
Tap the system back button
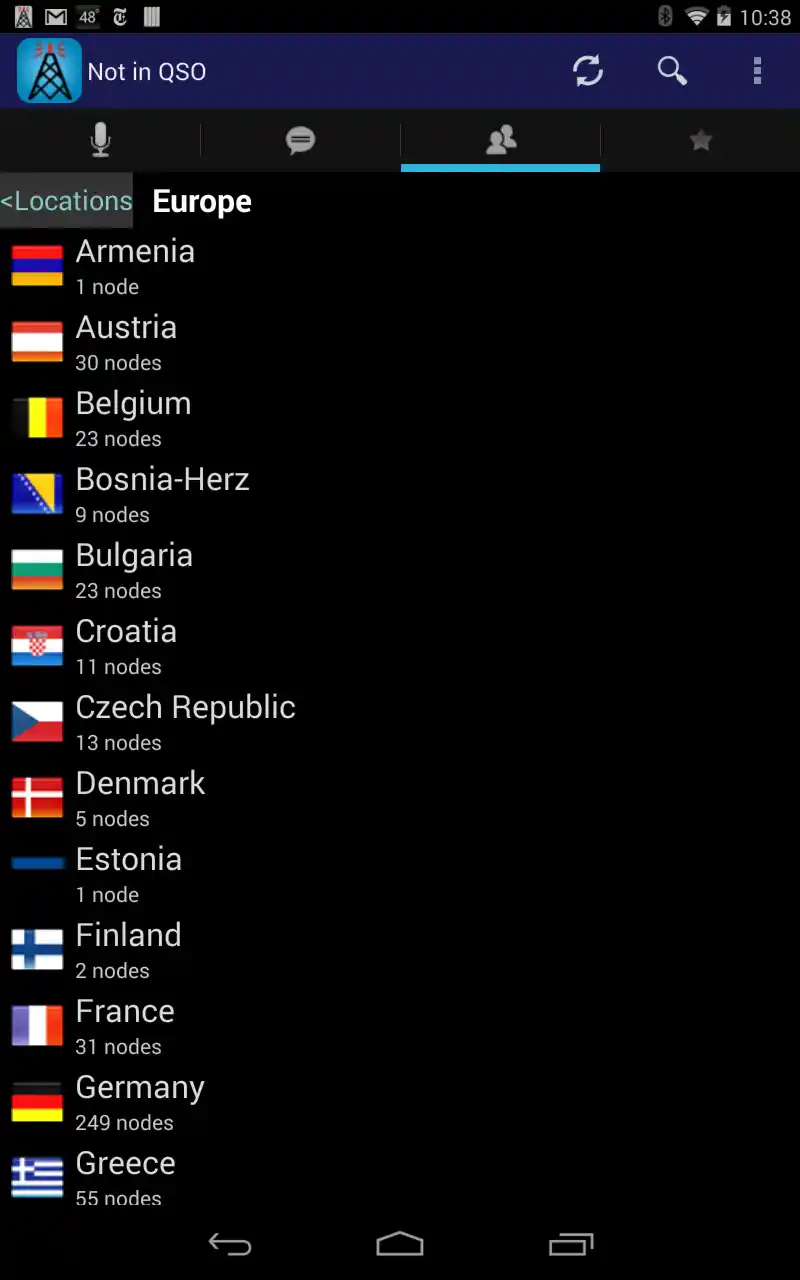[229, 1244]
